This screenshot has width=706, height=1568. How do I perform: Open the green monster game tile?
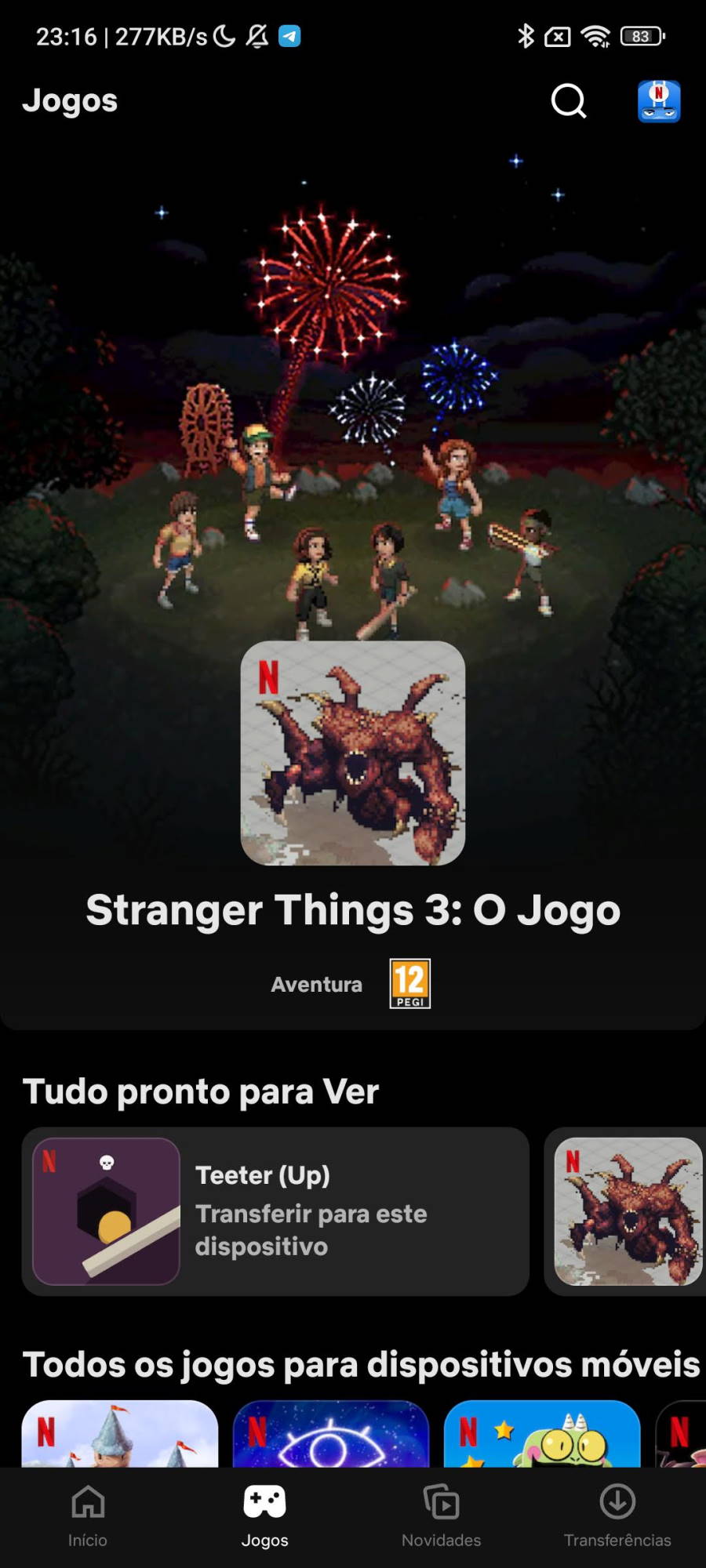tap(542, 1433)
